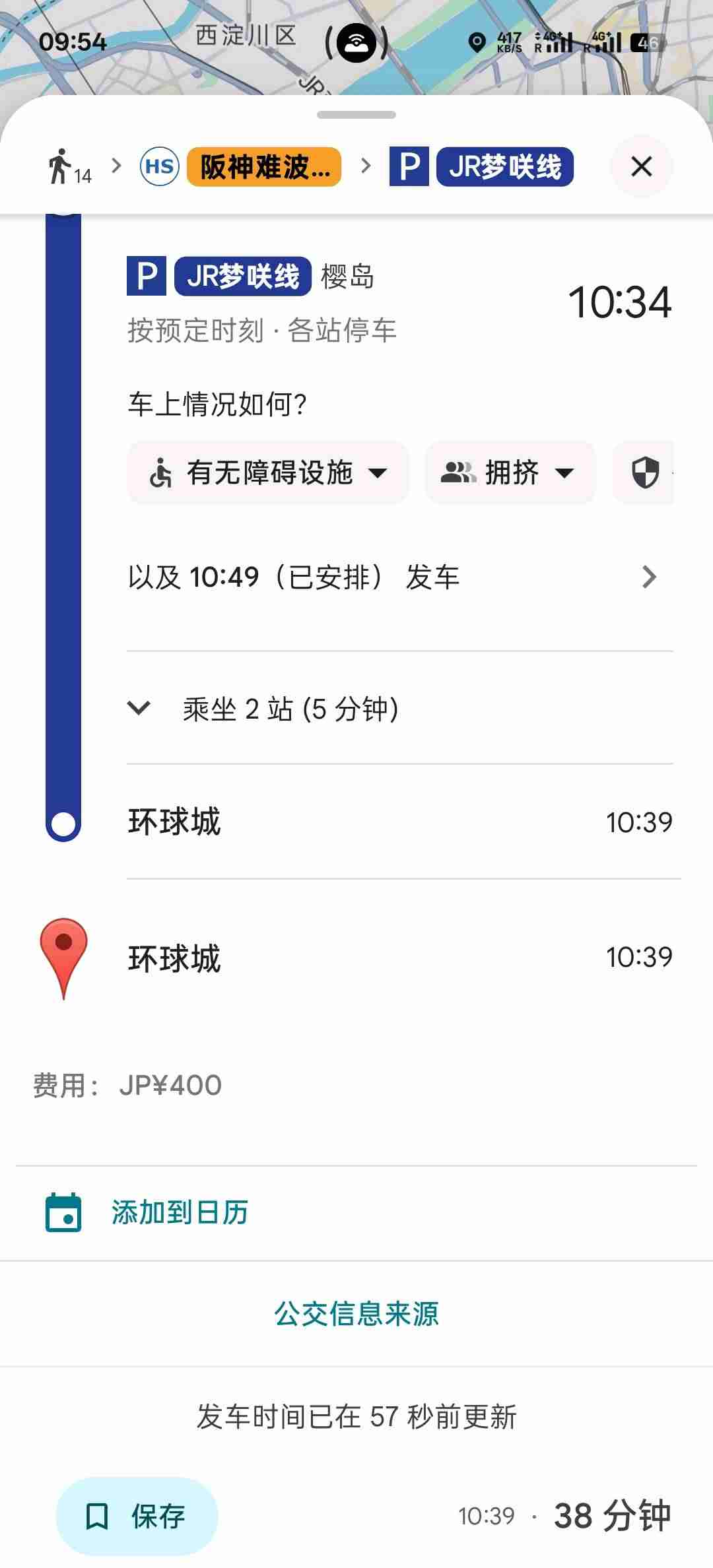Select the 阪神难波 line chip
Screen dimensions: 713x1568
click(x=263, y=167)
